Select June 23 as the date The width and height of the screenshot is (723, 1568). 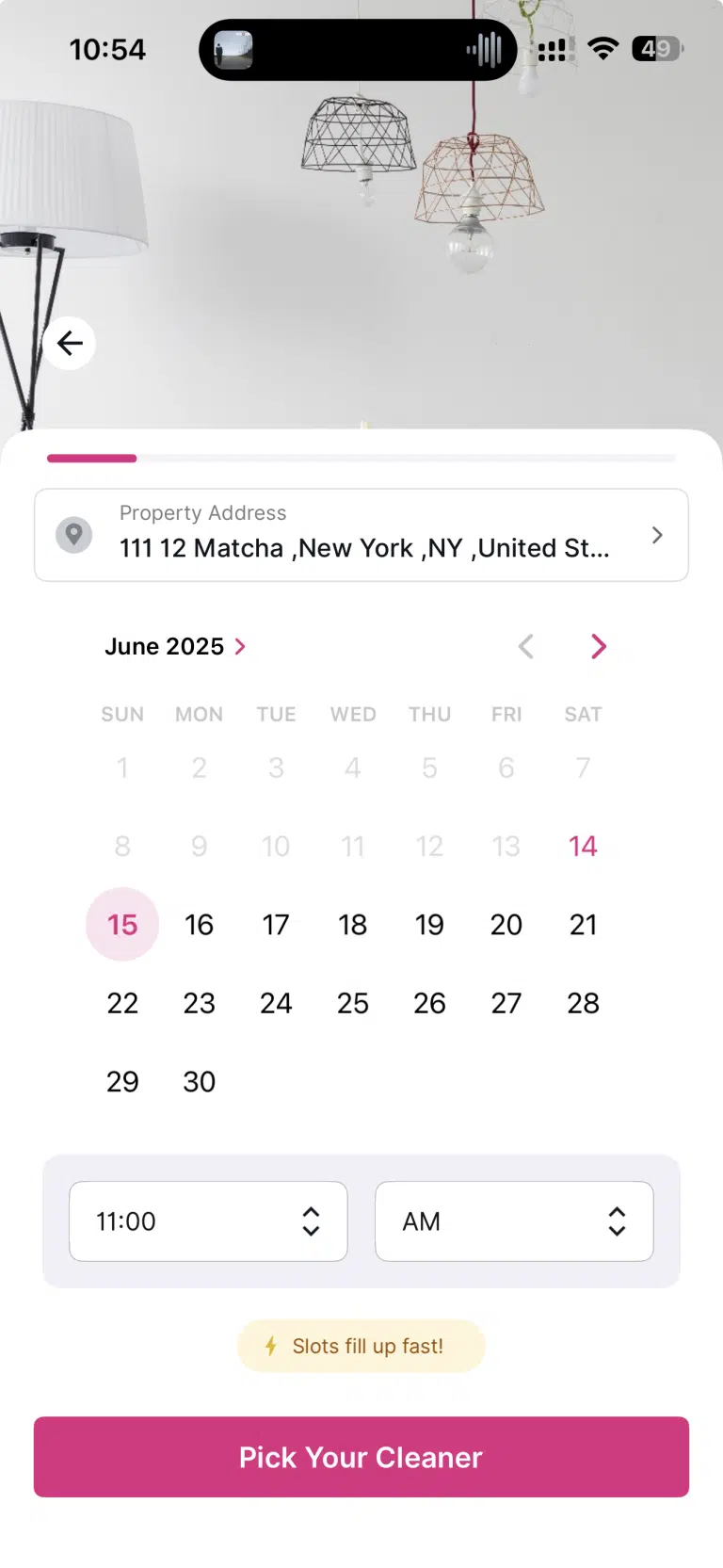coord(200,1003)
